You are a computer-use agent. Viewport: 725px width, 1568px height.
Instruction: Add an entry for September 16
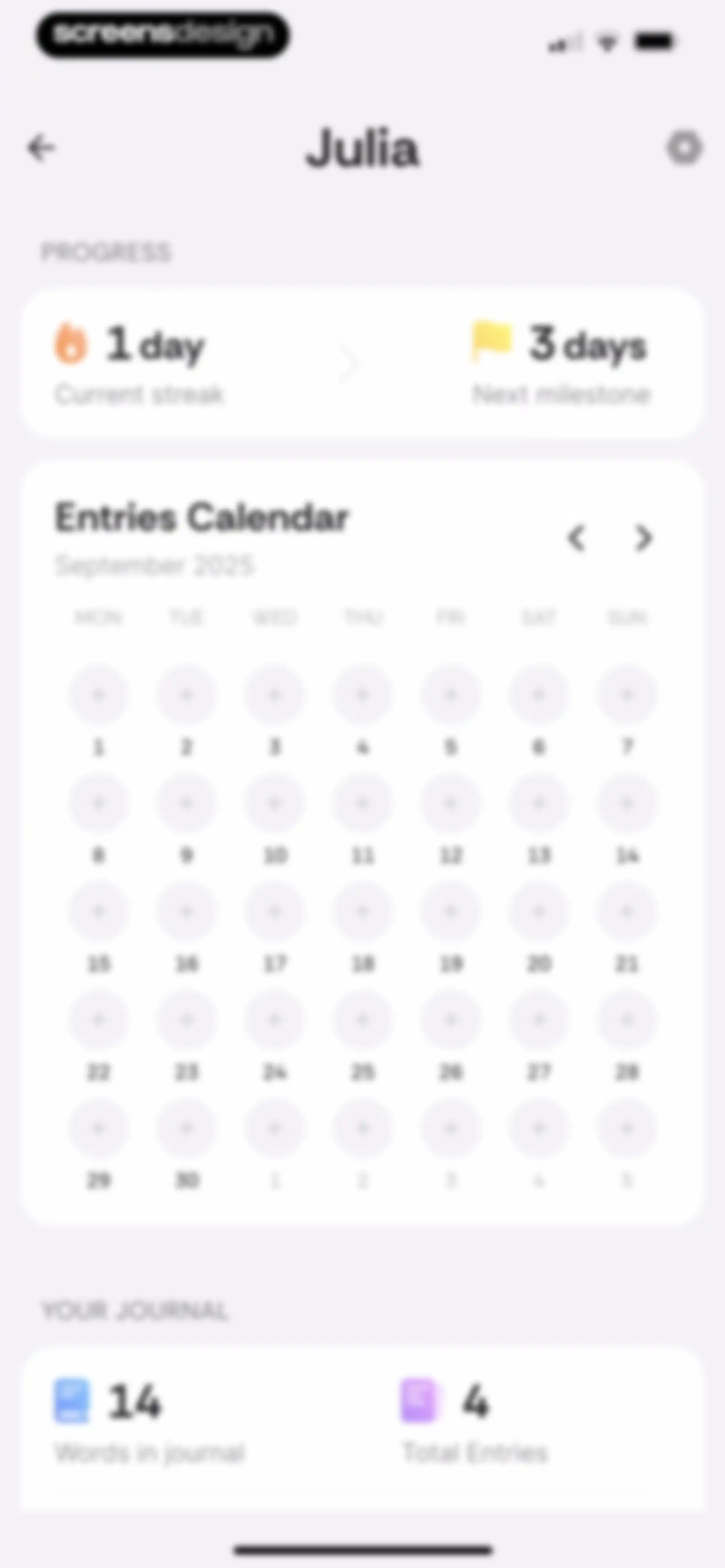click(x=187, y=911)
